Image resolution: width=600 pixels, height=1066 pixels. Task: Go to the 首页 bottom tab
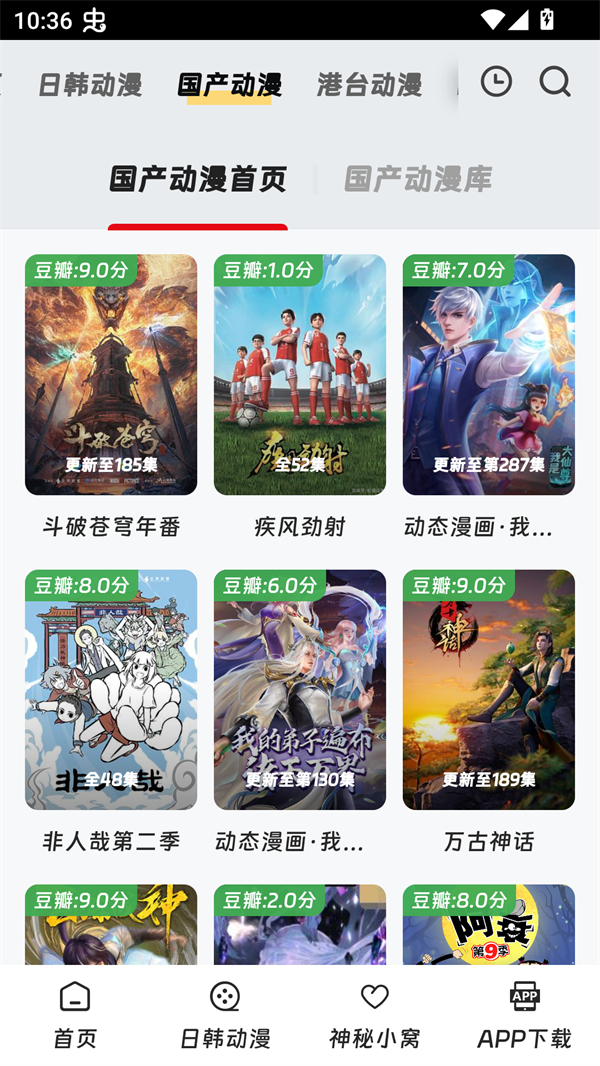click(75, 1015)
